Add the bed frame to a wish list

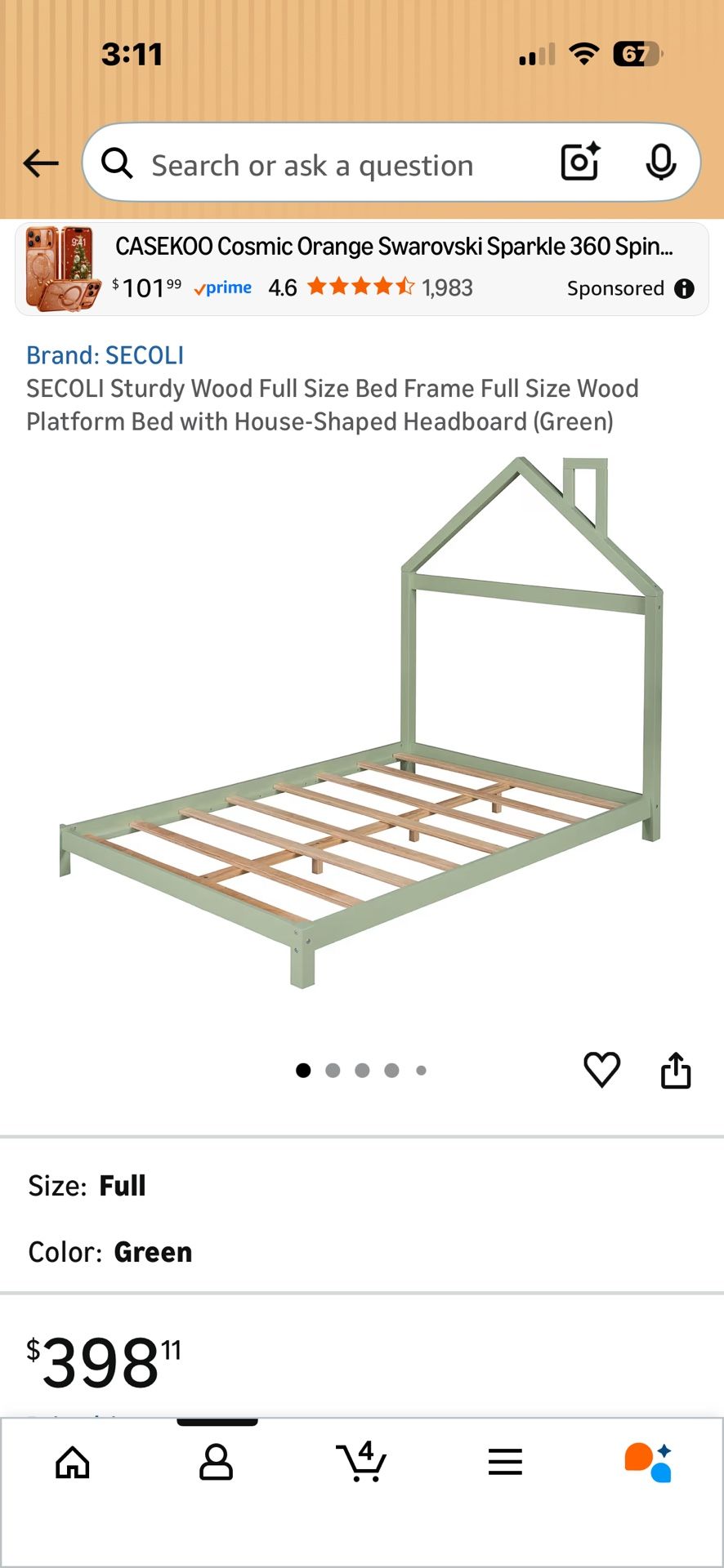pos(601,1069)
